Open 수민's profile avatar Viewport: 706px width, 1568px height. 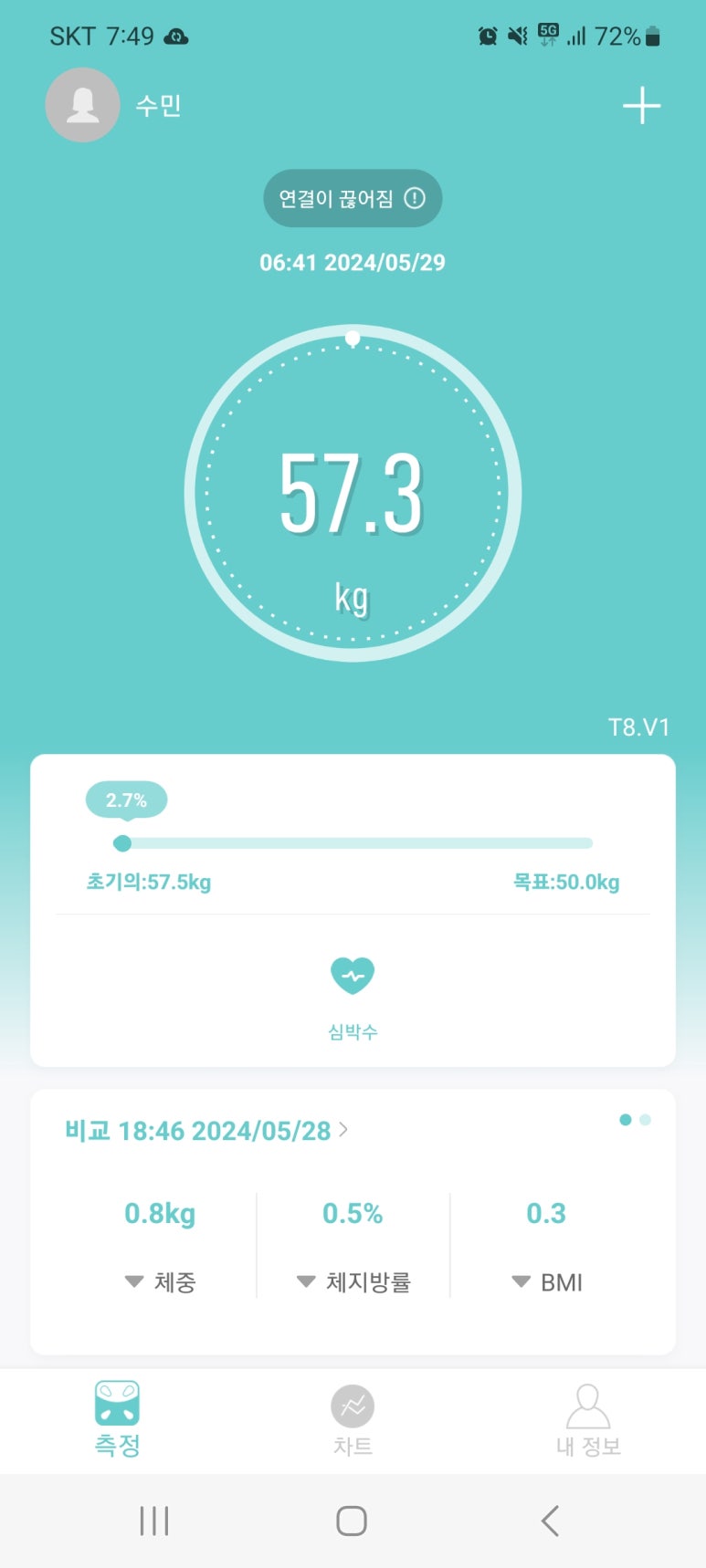82,105
